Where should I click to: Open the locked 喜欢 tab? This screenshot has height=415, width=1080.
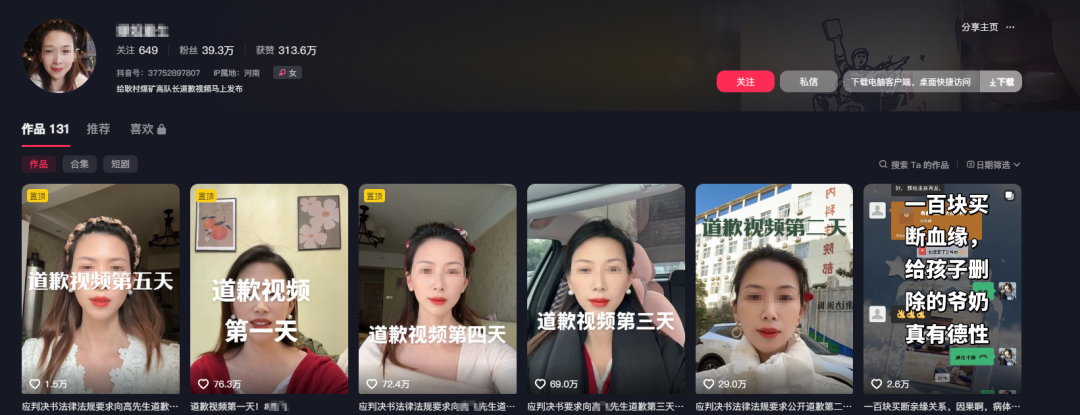(147, 129)
